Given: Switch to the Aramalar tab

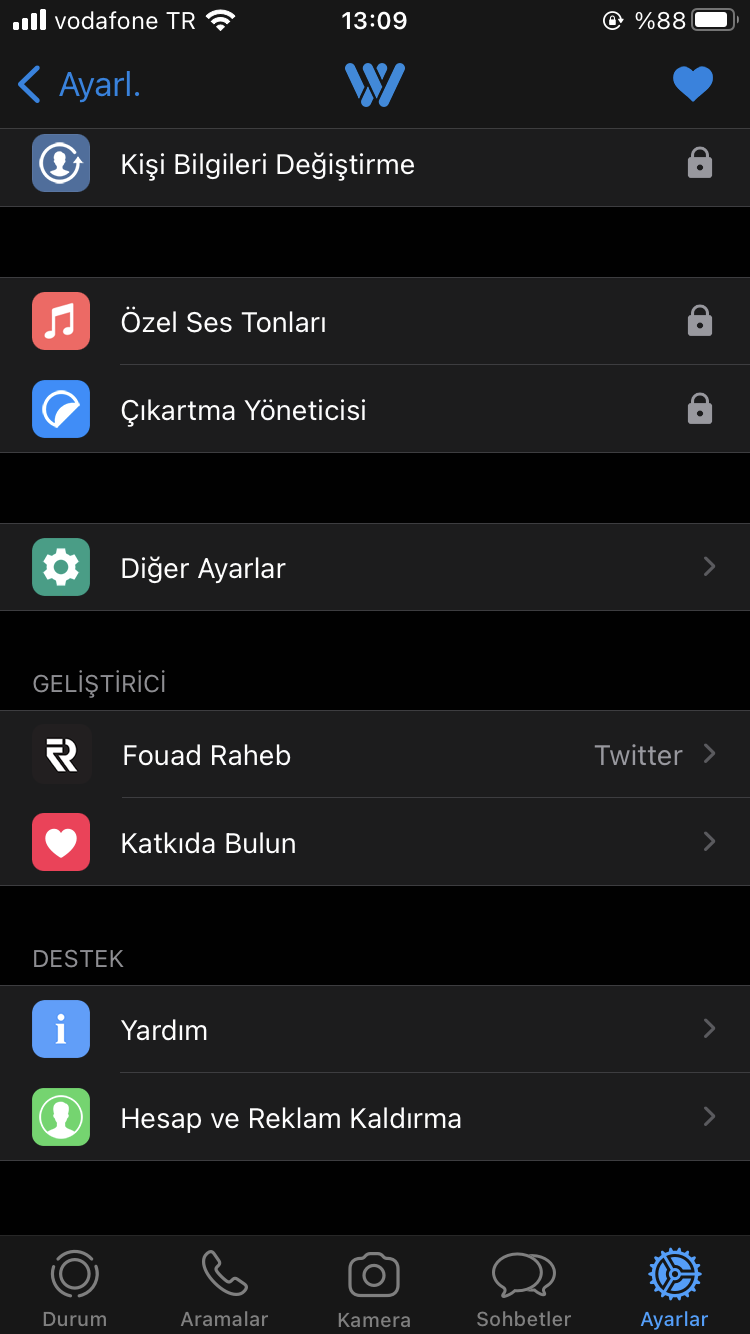Looking at the screenshot, I should coord(224,1288).
